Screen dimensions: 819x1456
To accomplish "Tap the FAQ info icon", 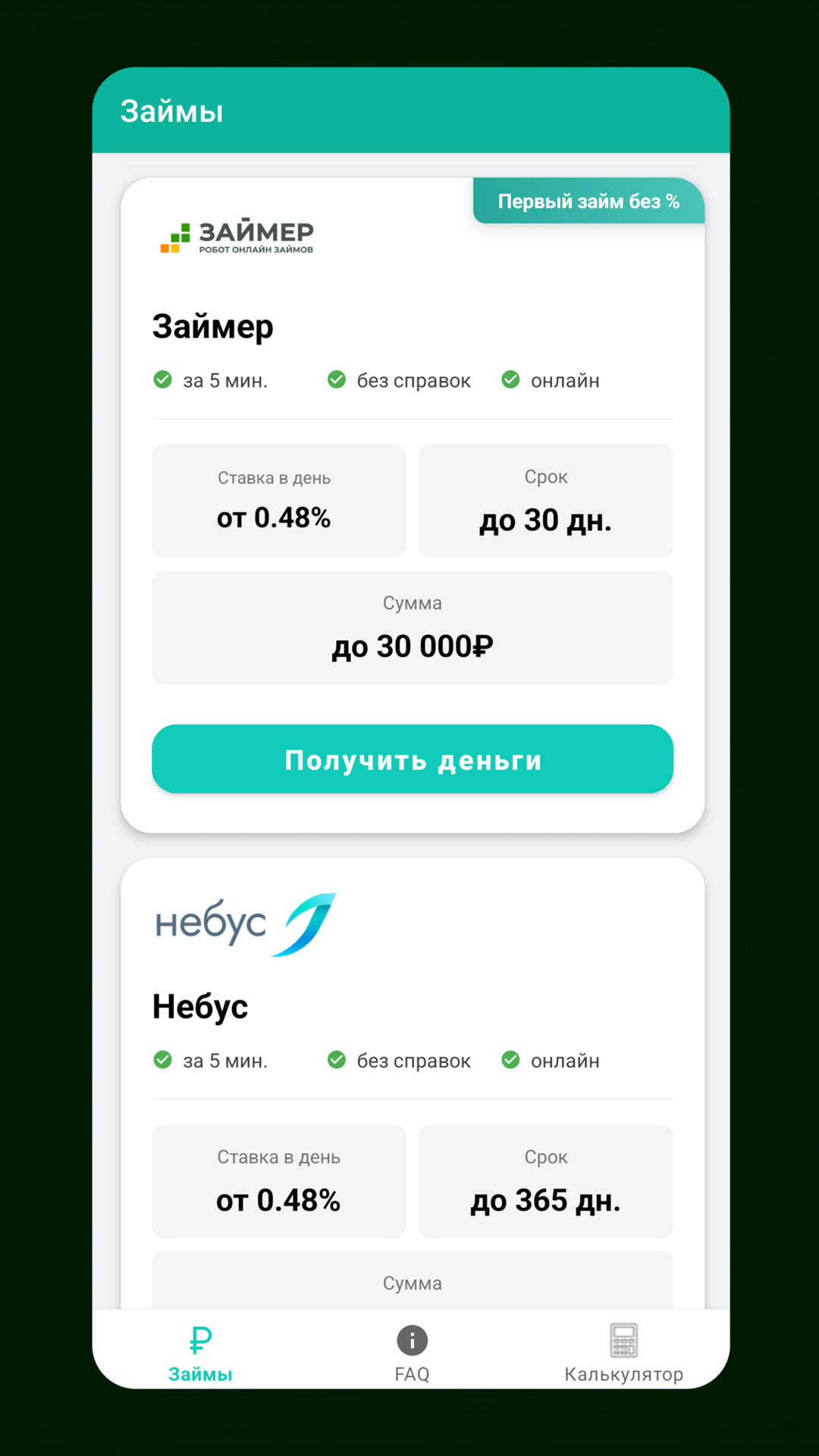I will coord(412,1340).
